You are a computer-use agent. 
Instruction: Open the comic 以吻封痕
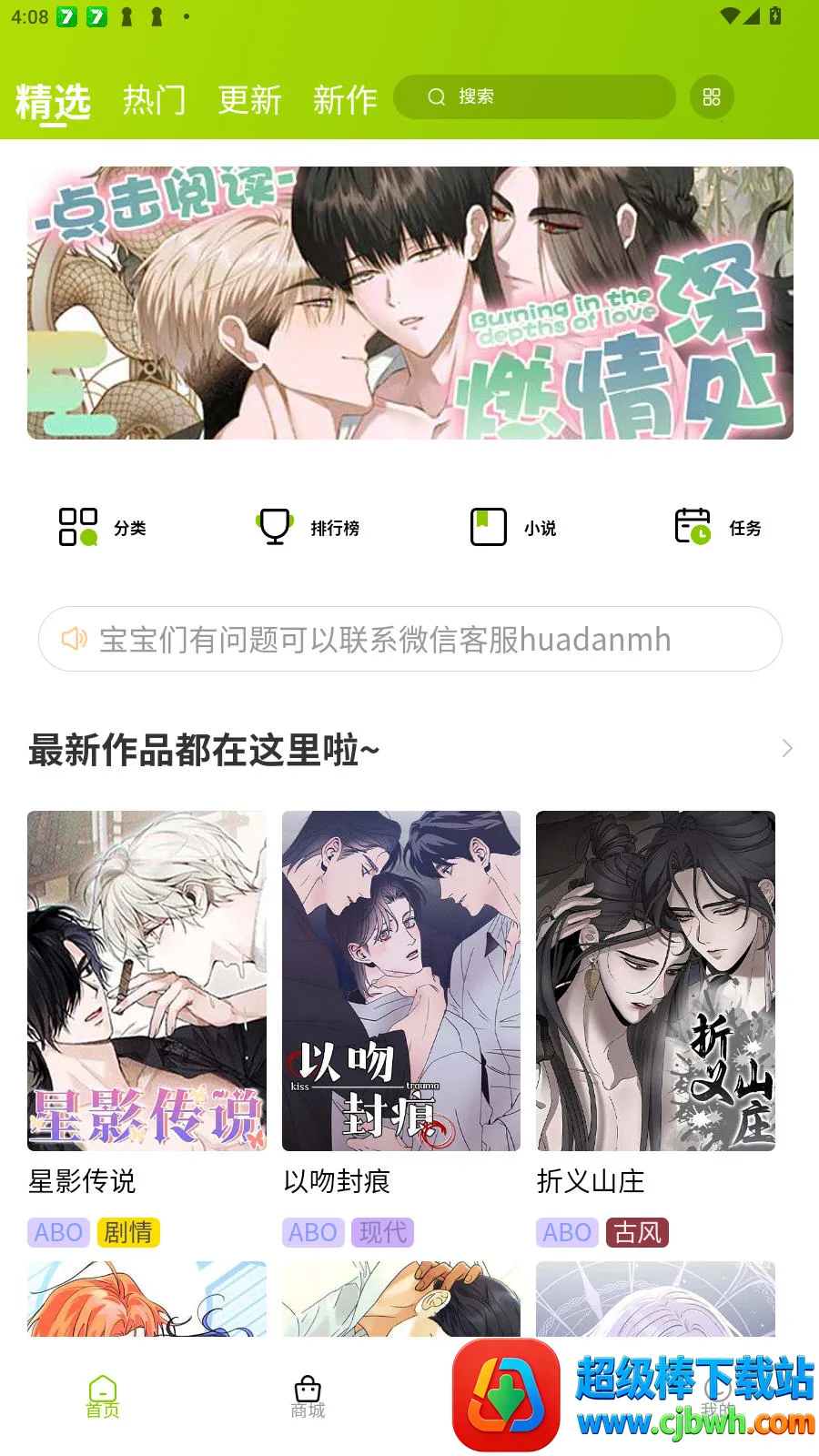400,981
